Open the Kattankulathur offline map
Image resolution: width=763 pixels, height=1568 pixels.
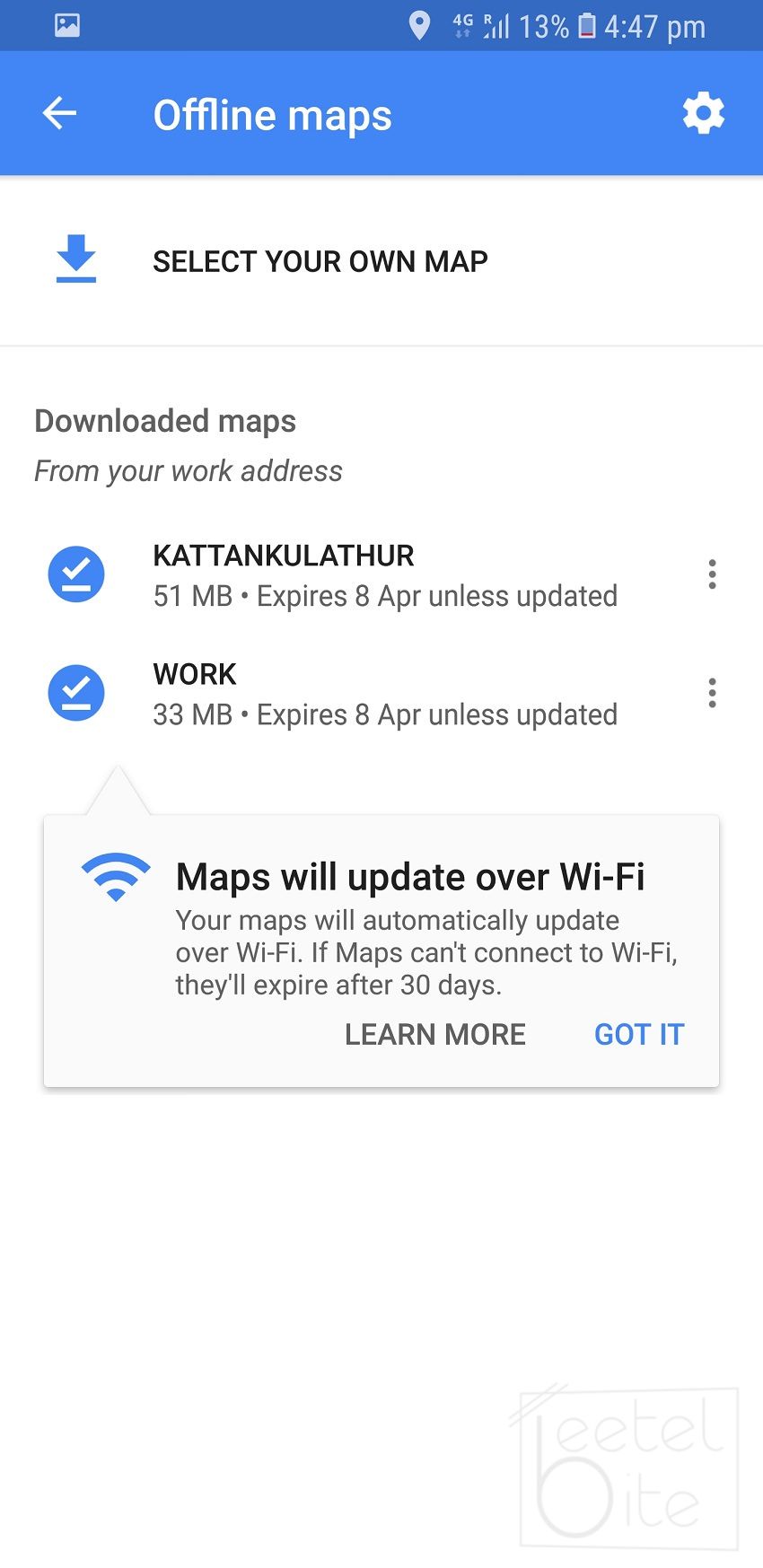[384, 575]
